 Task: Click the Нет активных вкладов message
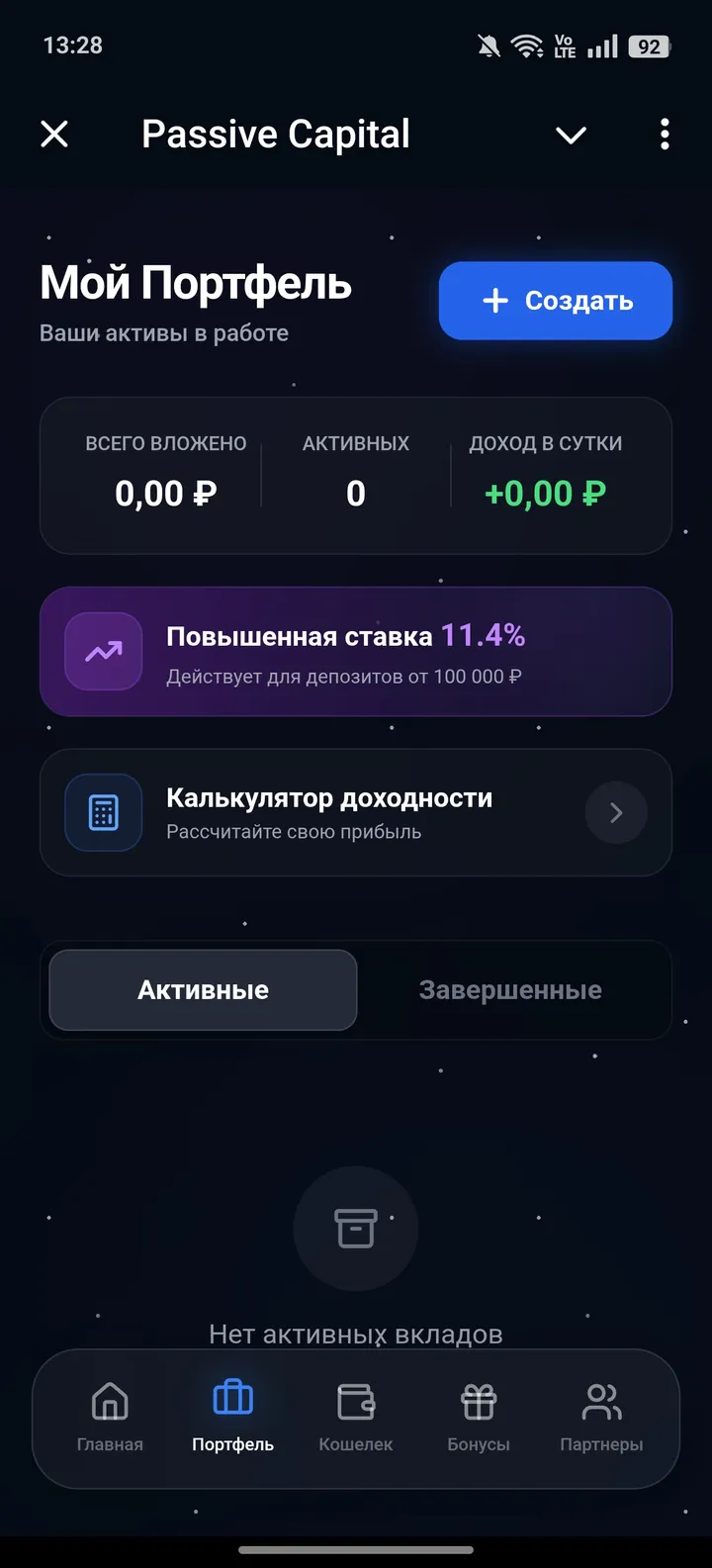point(355,1334)
